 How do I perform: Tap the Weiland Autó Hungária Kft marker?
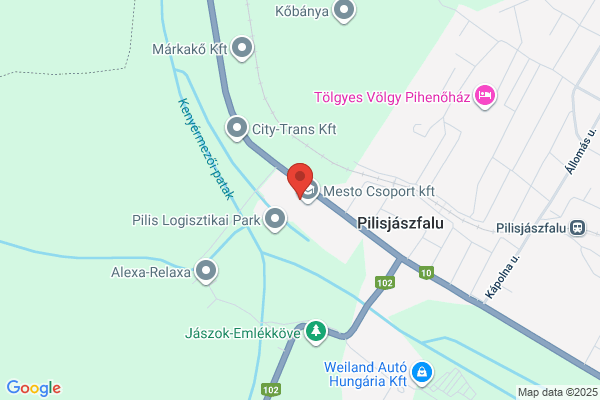point(422,374)
